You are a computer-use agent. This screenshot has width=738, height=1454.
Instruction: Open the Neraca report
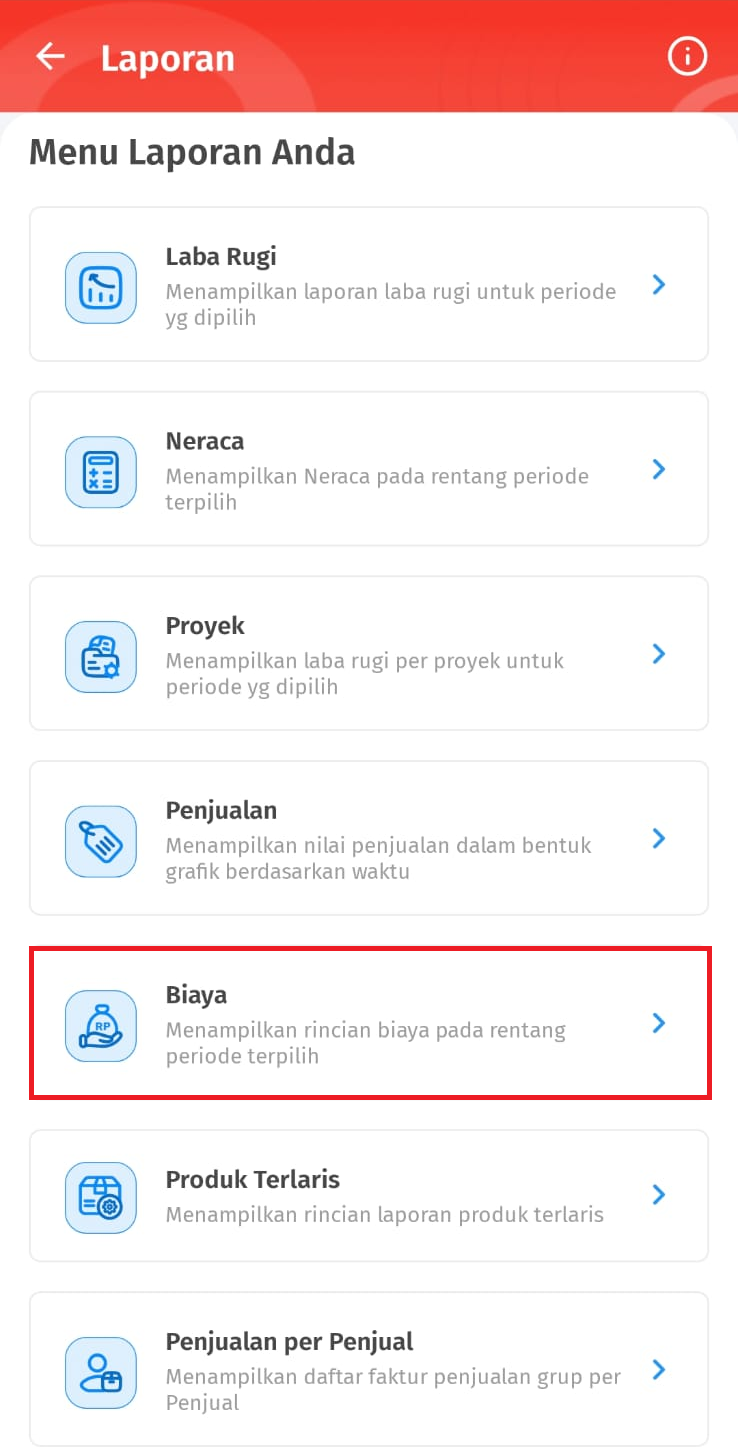click(368, 469)
